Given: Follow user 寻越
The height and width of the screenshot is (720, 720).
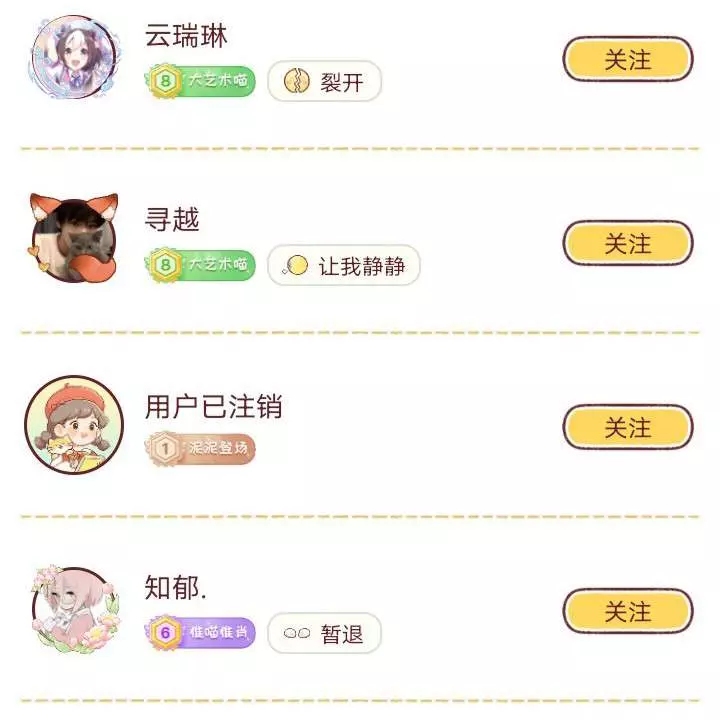Looking at the screenshot, I should pyautogui.click(x=627, y=243).
